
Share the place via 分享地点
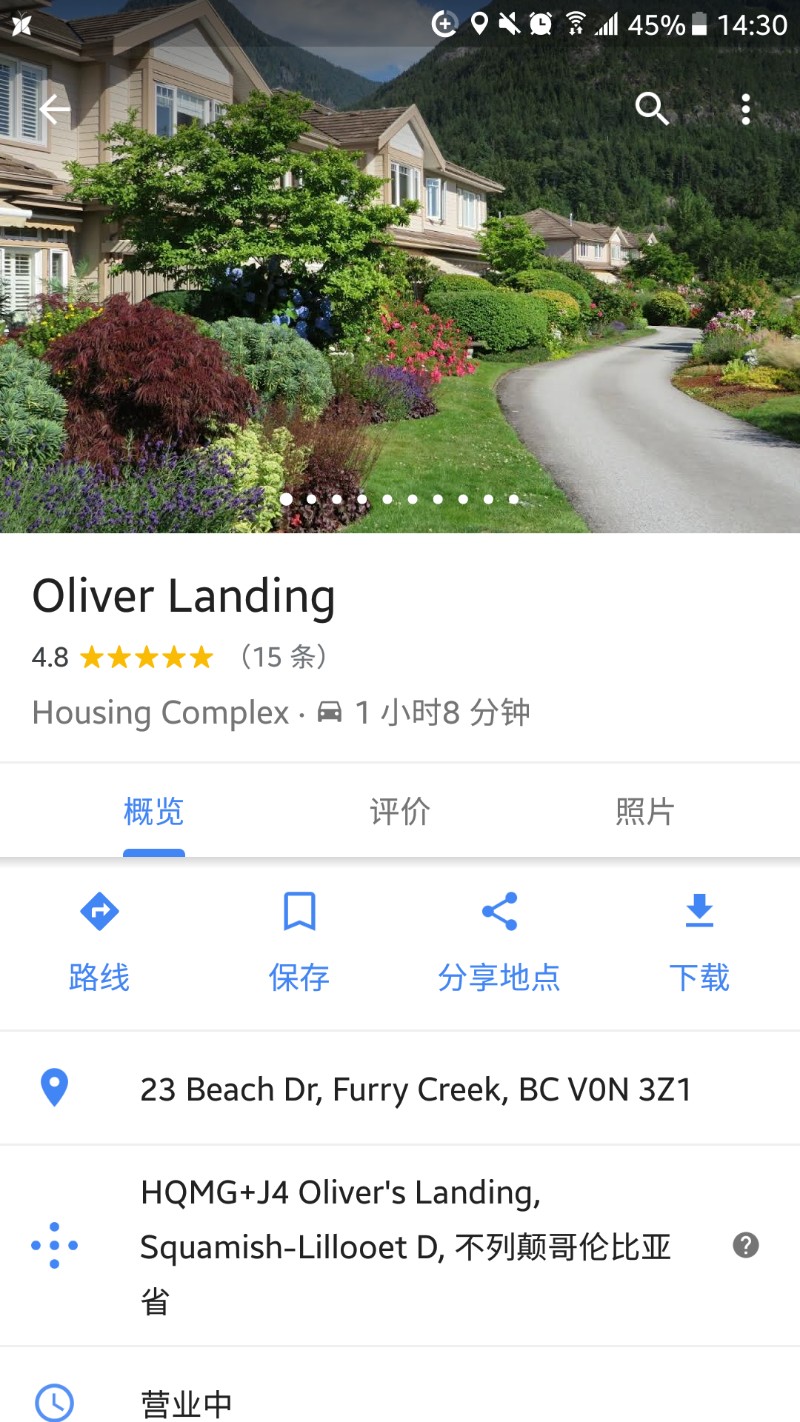point(499,943)
